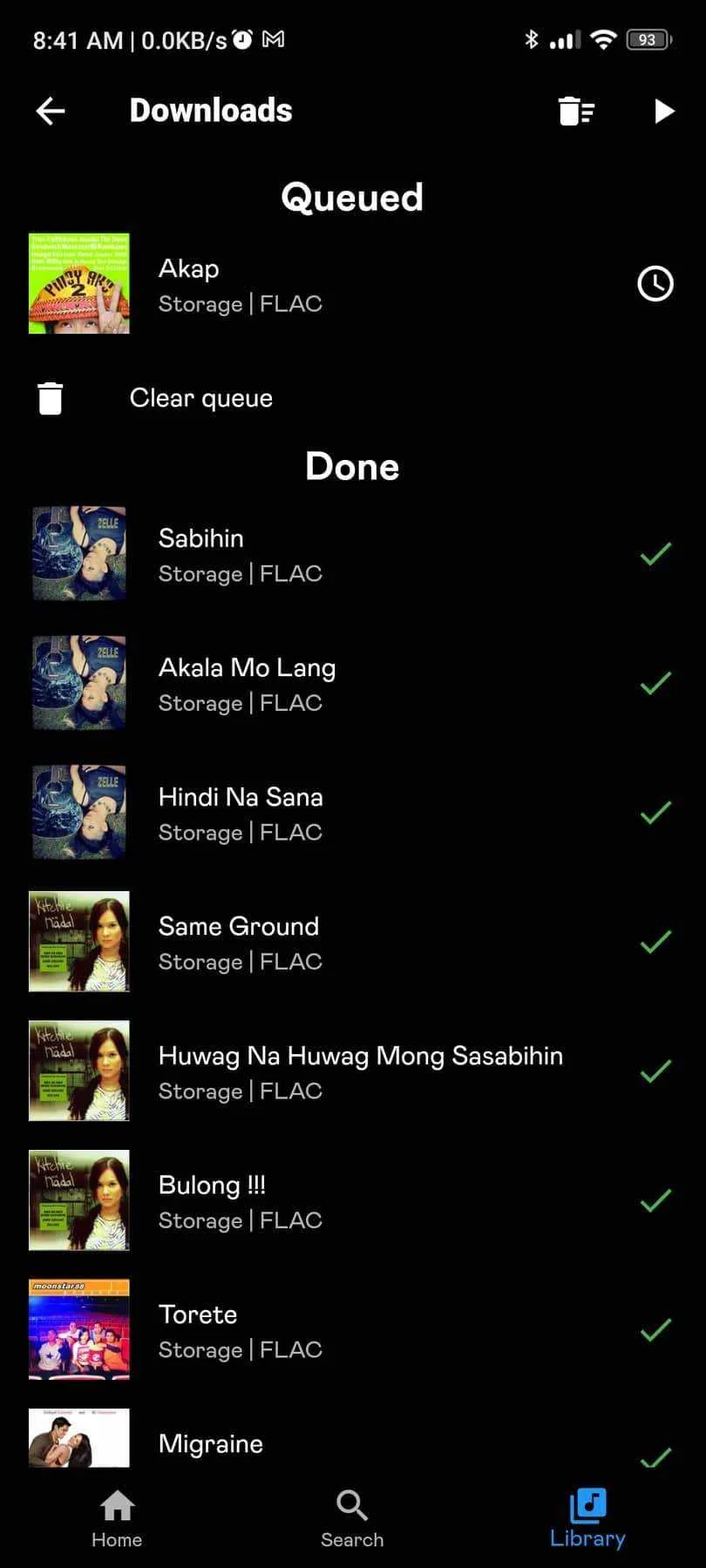Screen dimensions: 706x1568
Task: Select Akala Mo Lang from Done list
Action: click(x=353, y=684)
